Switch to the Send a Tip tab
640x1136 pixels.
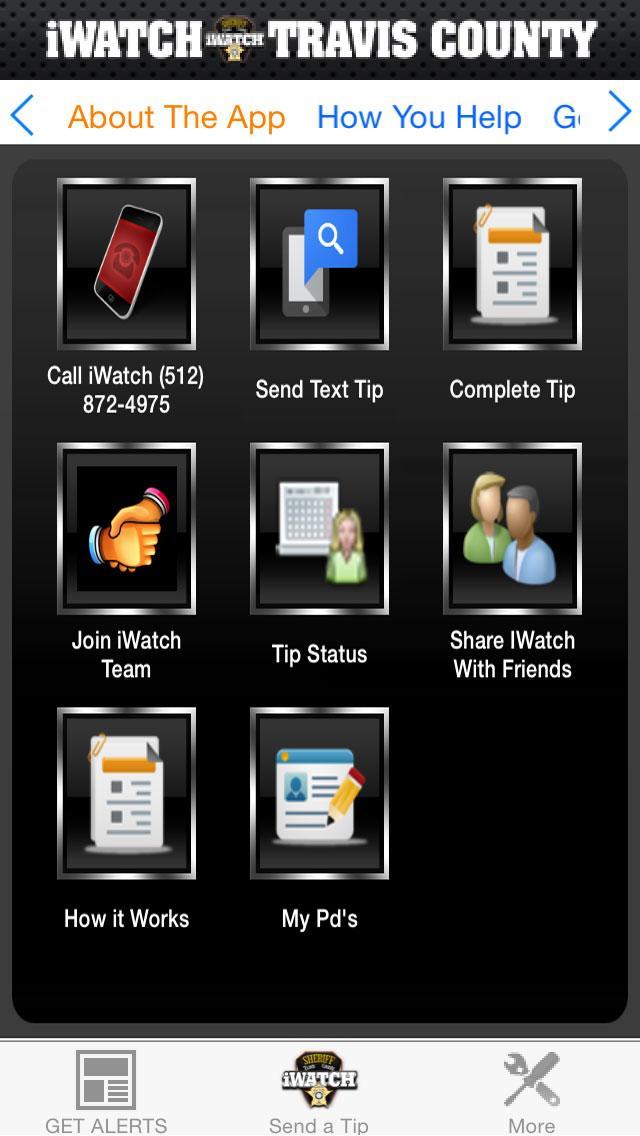(x=319, y=1090)
